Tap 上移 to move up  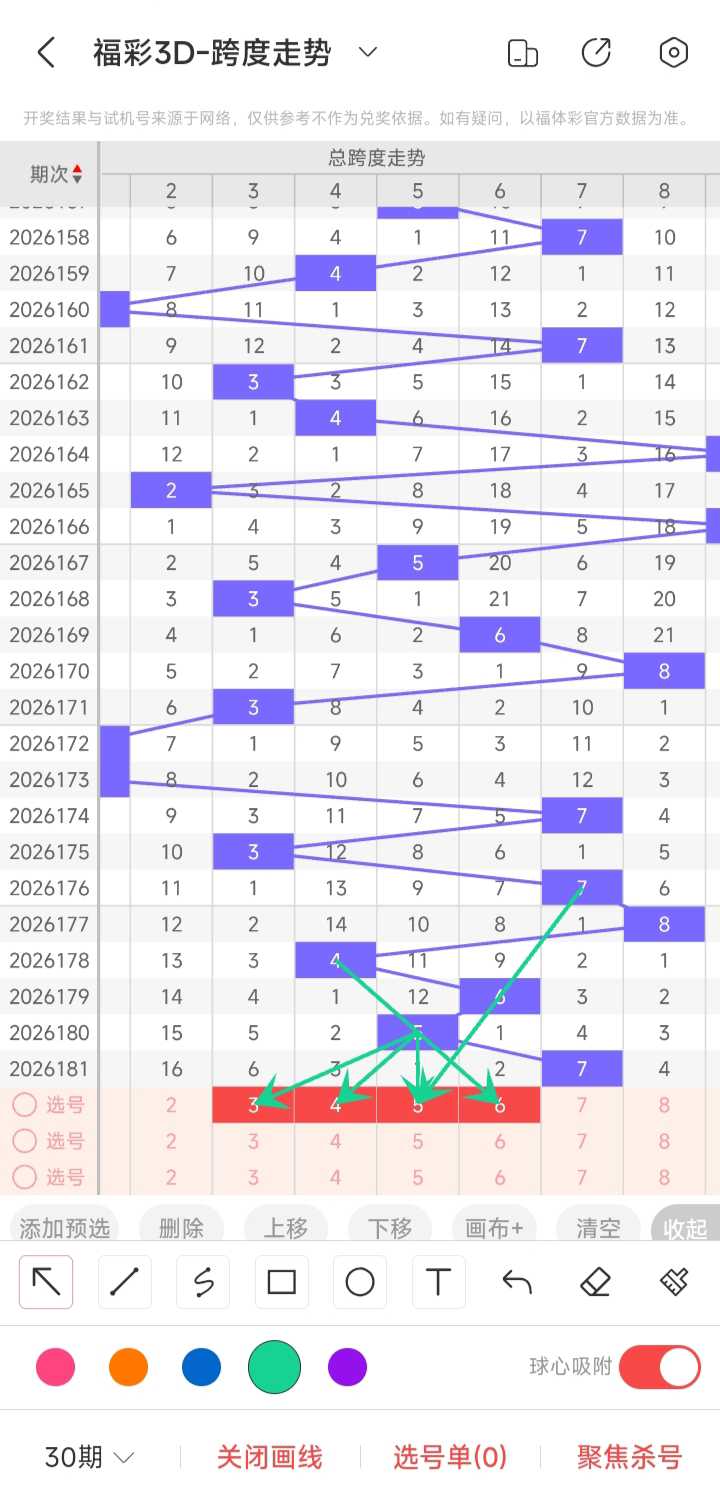point(285,1229)
